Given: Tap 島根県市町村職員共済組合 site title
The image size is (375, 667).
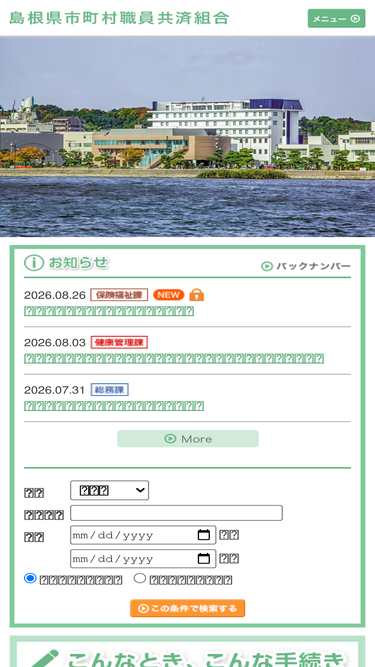Looking at the screenshot, I should point(119,18).
